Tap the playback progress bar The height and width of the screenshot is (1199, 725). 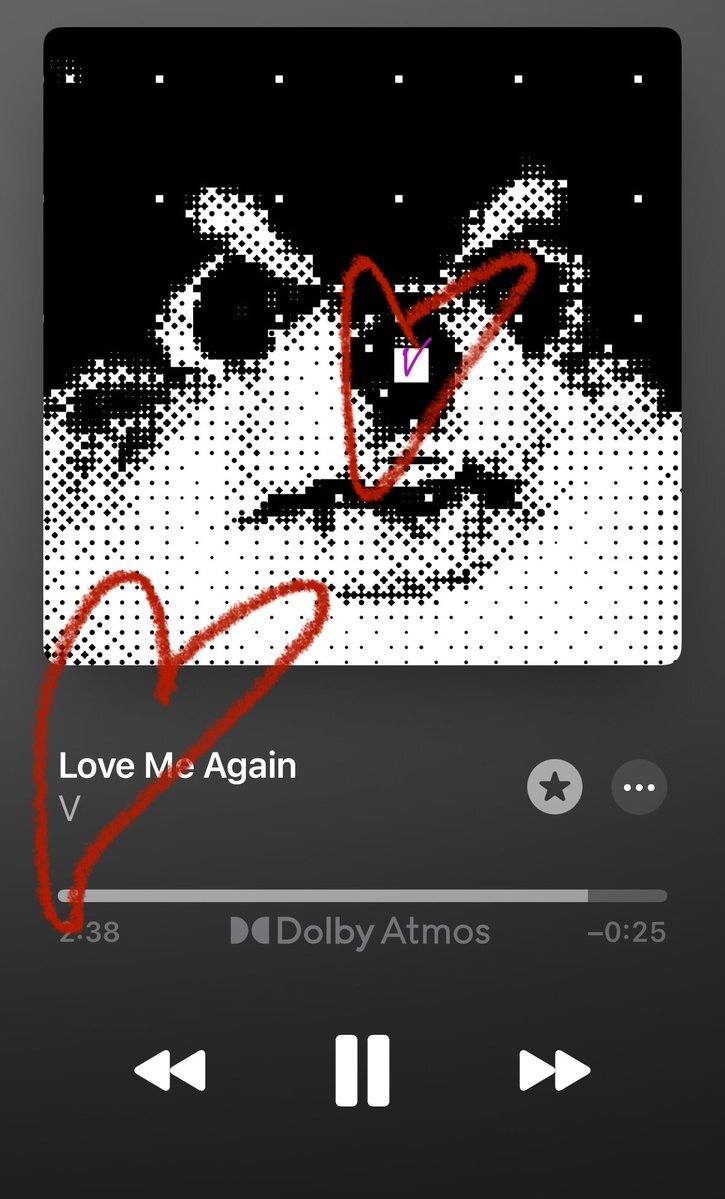pyautogui.click(x=362, y=895)
